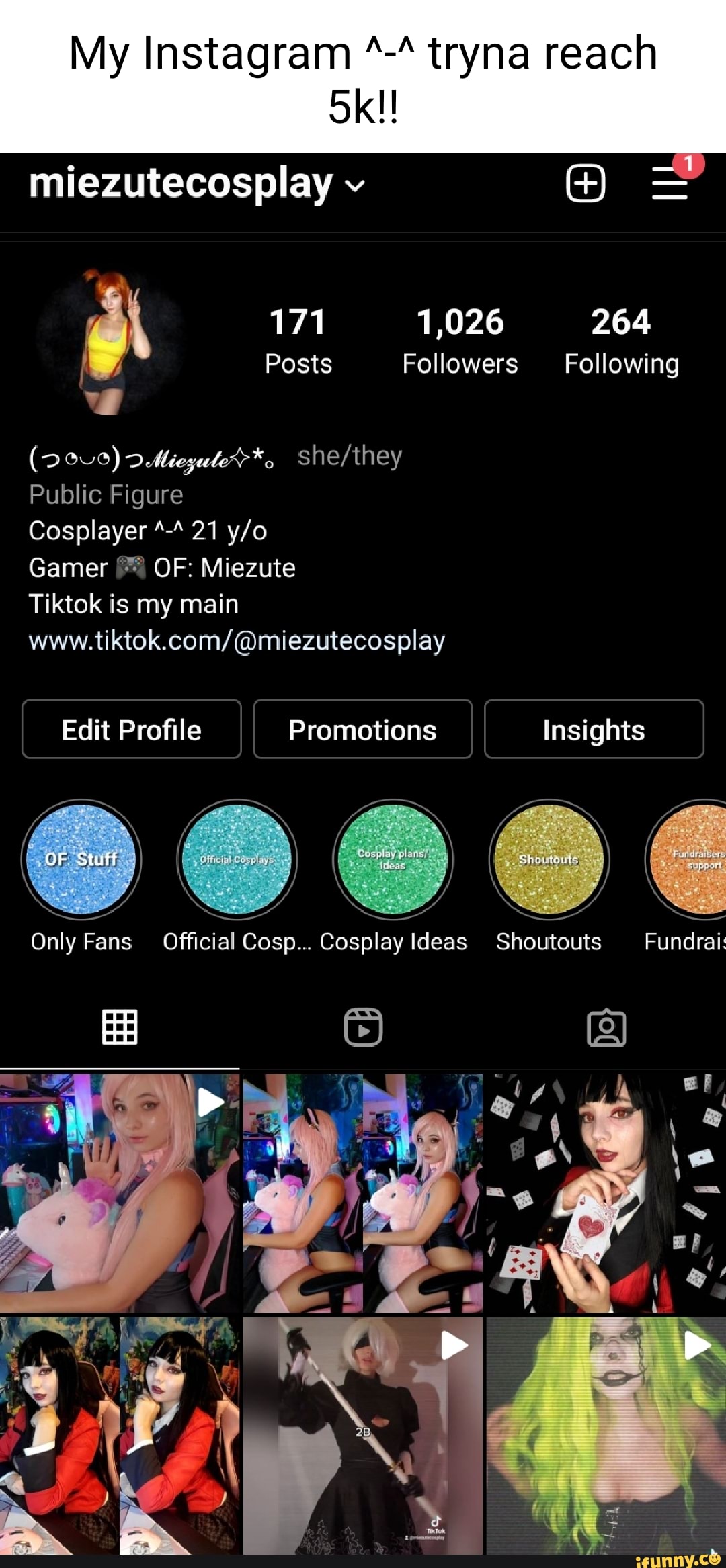The width and height of the screenshot is (726, 1568).
Task: View the profile picture
Action: pyautogui.click(x=111, y=341)
